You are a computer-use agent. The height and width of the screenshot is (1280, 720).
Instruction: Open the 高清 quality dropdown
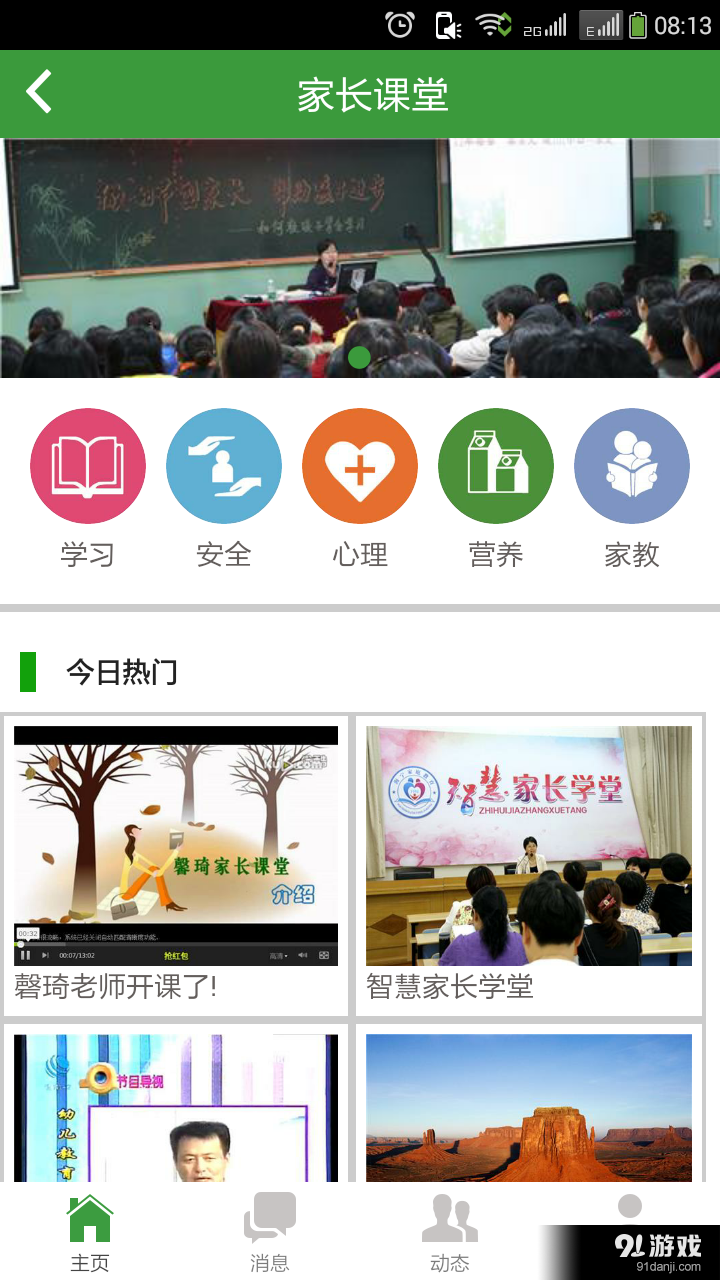(x=276, y=957)
